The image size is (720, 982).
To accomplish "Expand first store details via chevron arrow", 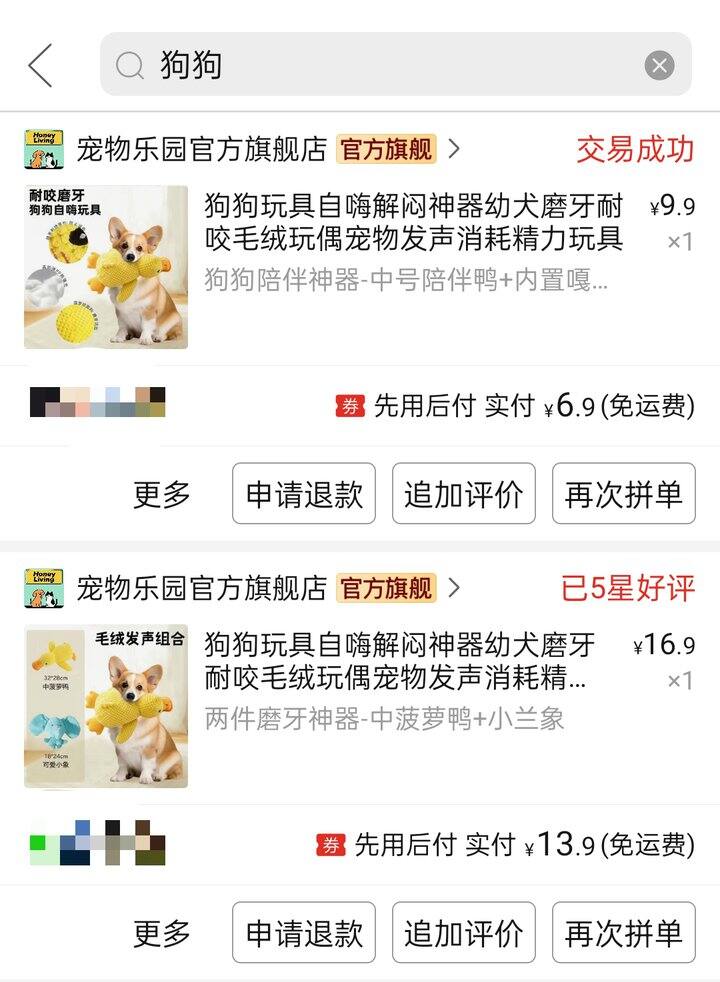I will tap(456, 146).
